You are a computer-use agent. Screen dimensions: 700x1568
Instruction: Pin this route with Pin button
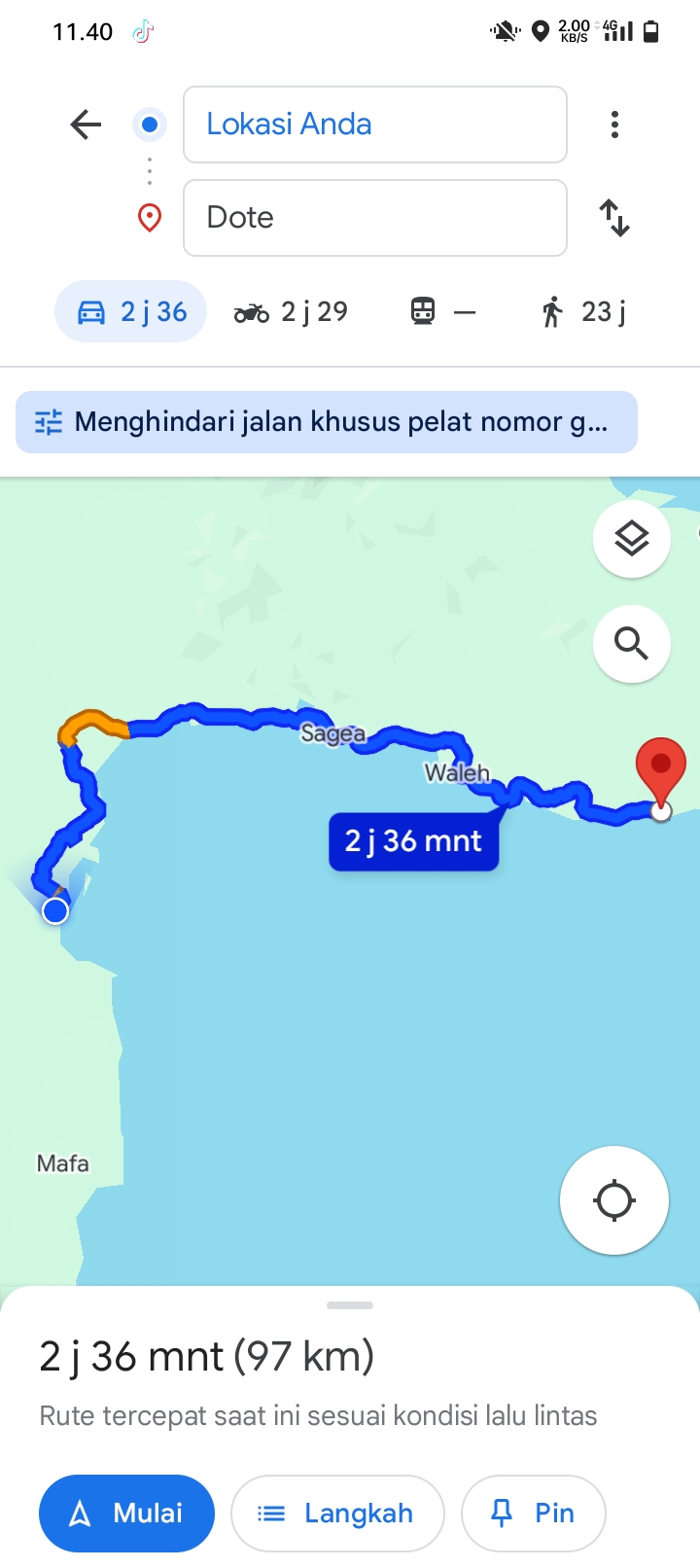(534, 1514)
